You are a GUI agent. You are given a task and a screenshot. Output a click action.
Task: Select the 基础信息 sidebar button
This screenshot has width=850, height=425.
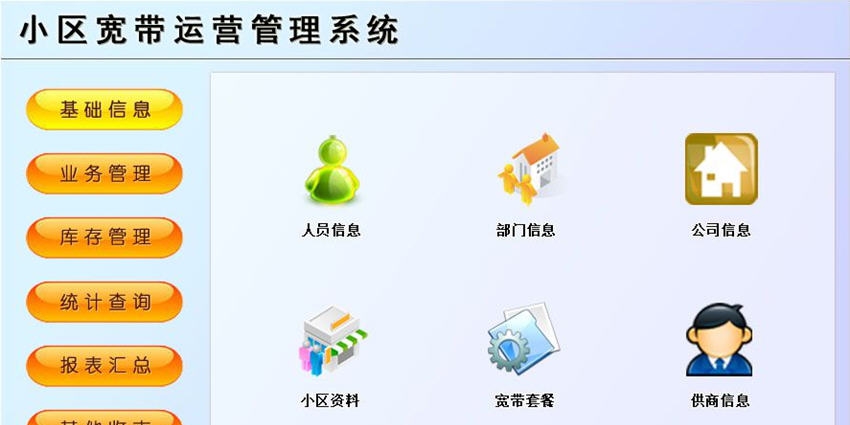point(104,109)
